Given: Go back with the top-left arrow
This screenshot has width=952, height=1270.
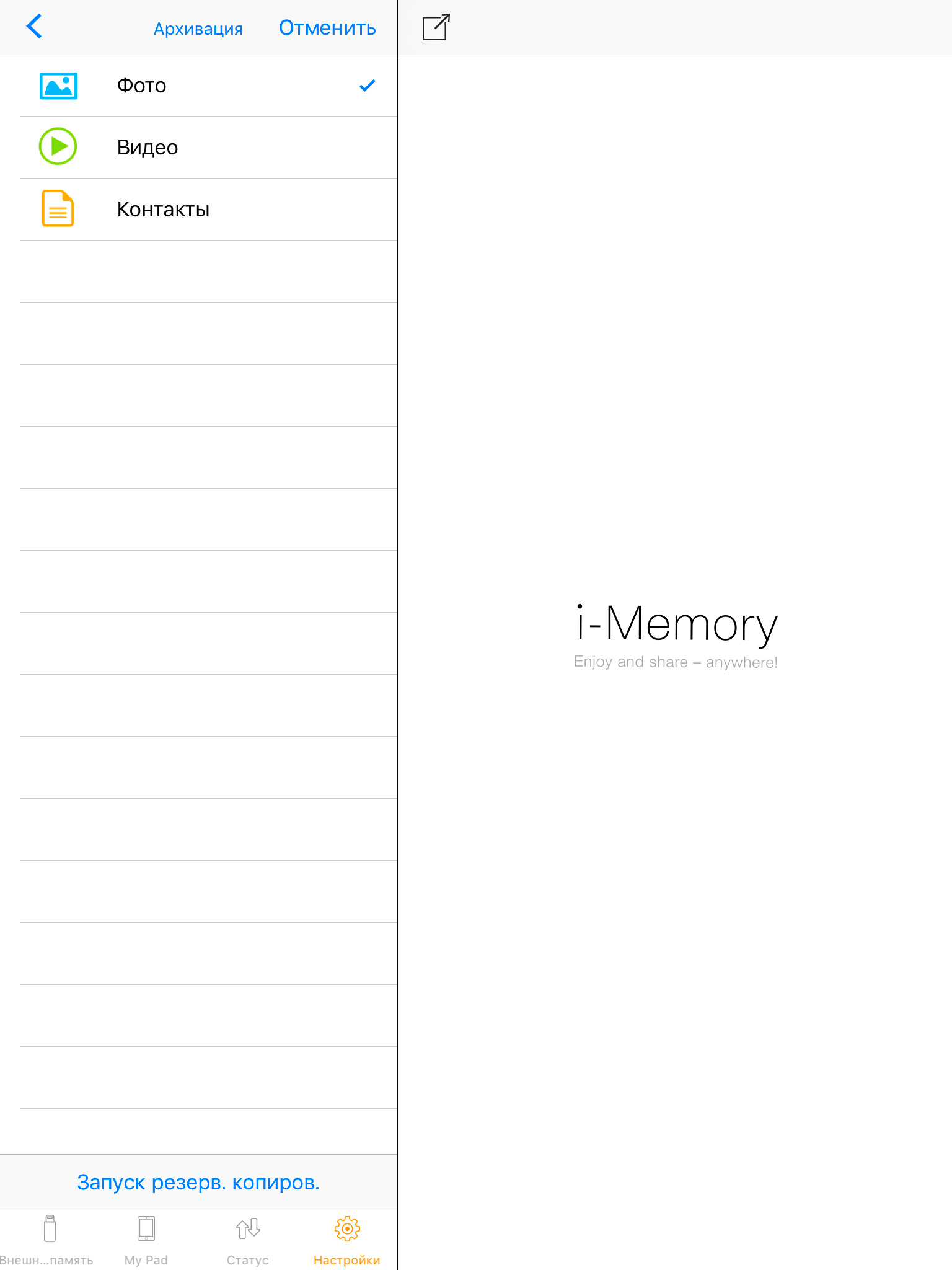Looking at the screenshot, I should 35,27.
